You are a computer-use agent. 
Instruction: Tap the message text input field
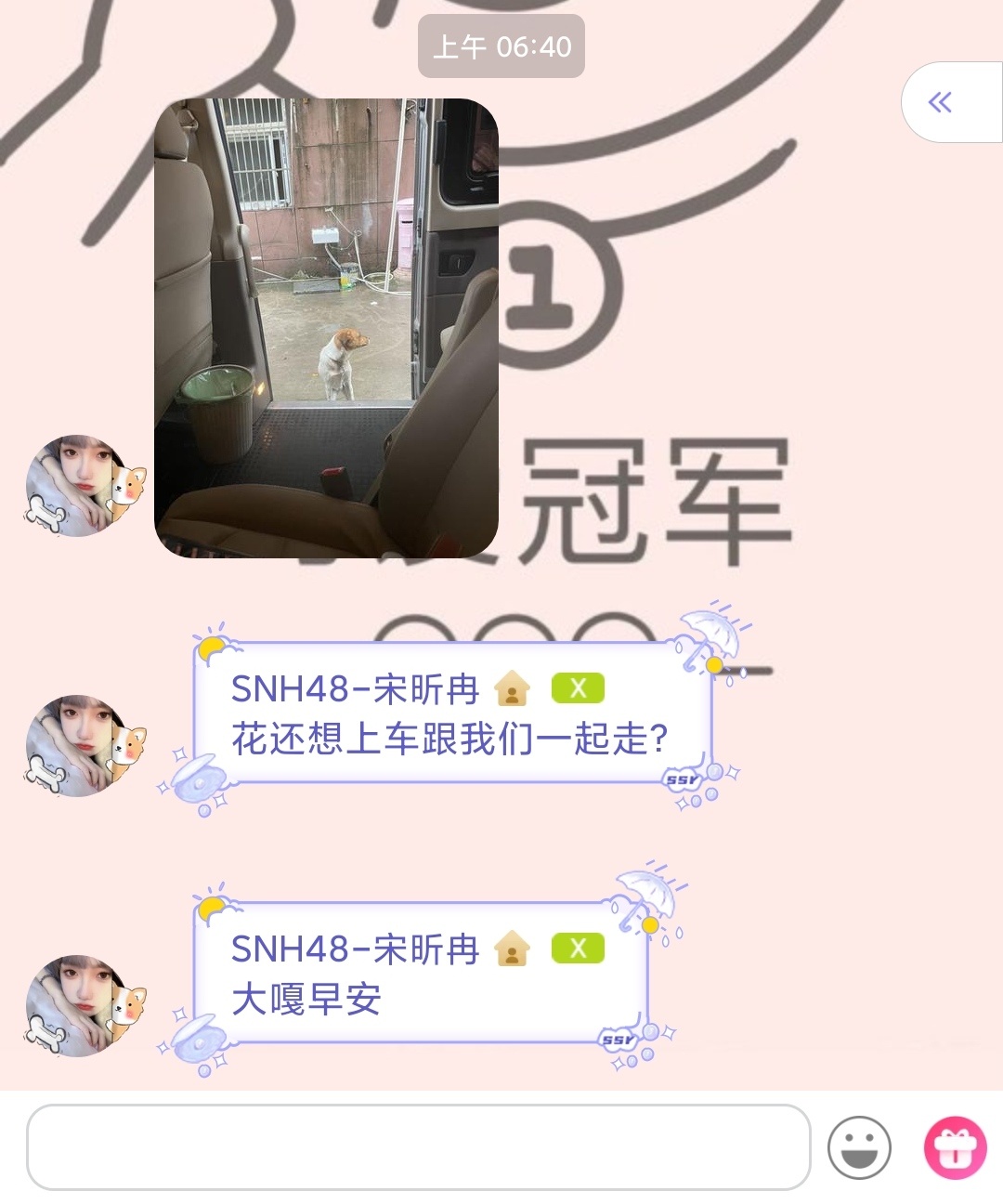point(418,1146)
